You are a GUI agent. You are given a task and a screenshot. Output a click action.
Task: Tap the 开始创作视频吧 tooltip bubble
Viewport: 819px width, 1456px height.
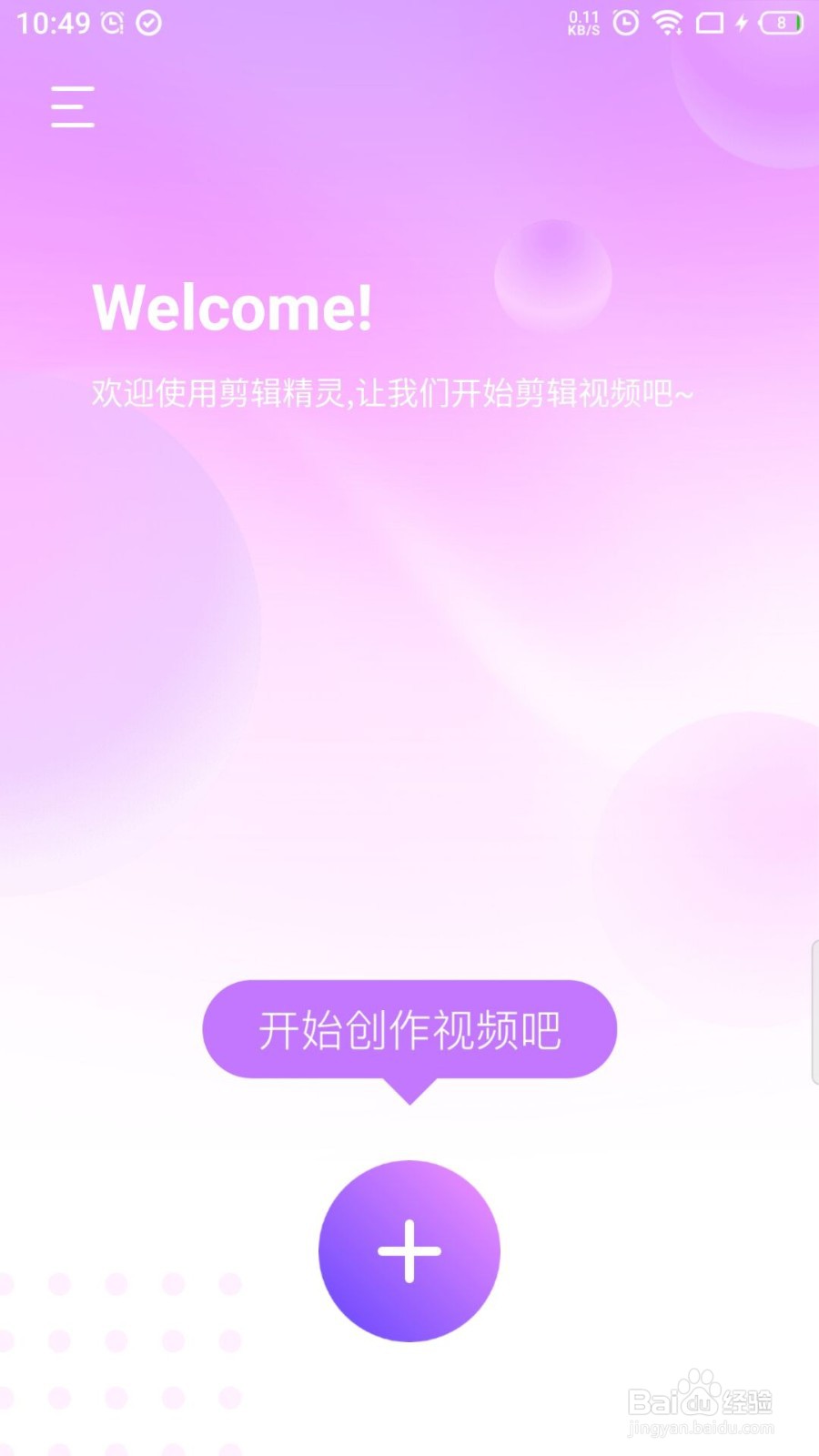pyautogui.click(x=409, y=1028)
